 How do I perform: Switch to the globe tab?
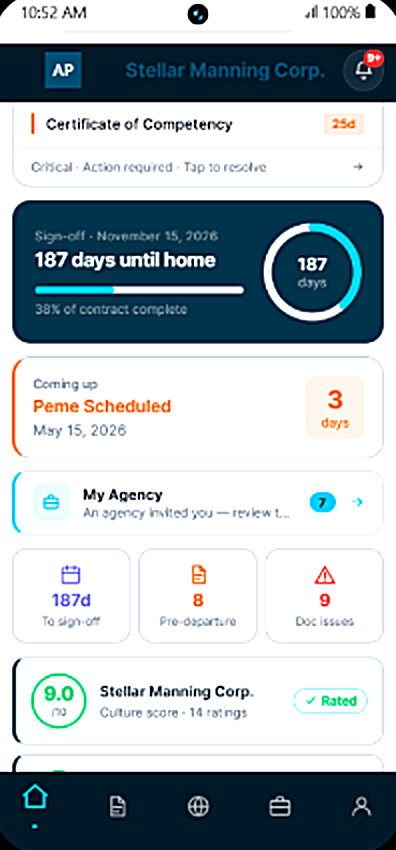coord(198,807)
